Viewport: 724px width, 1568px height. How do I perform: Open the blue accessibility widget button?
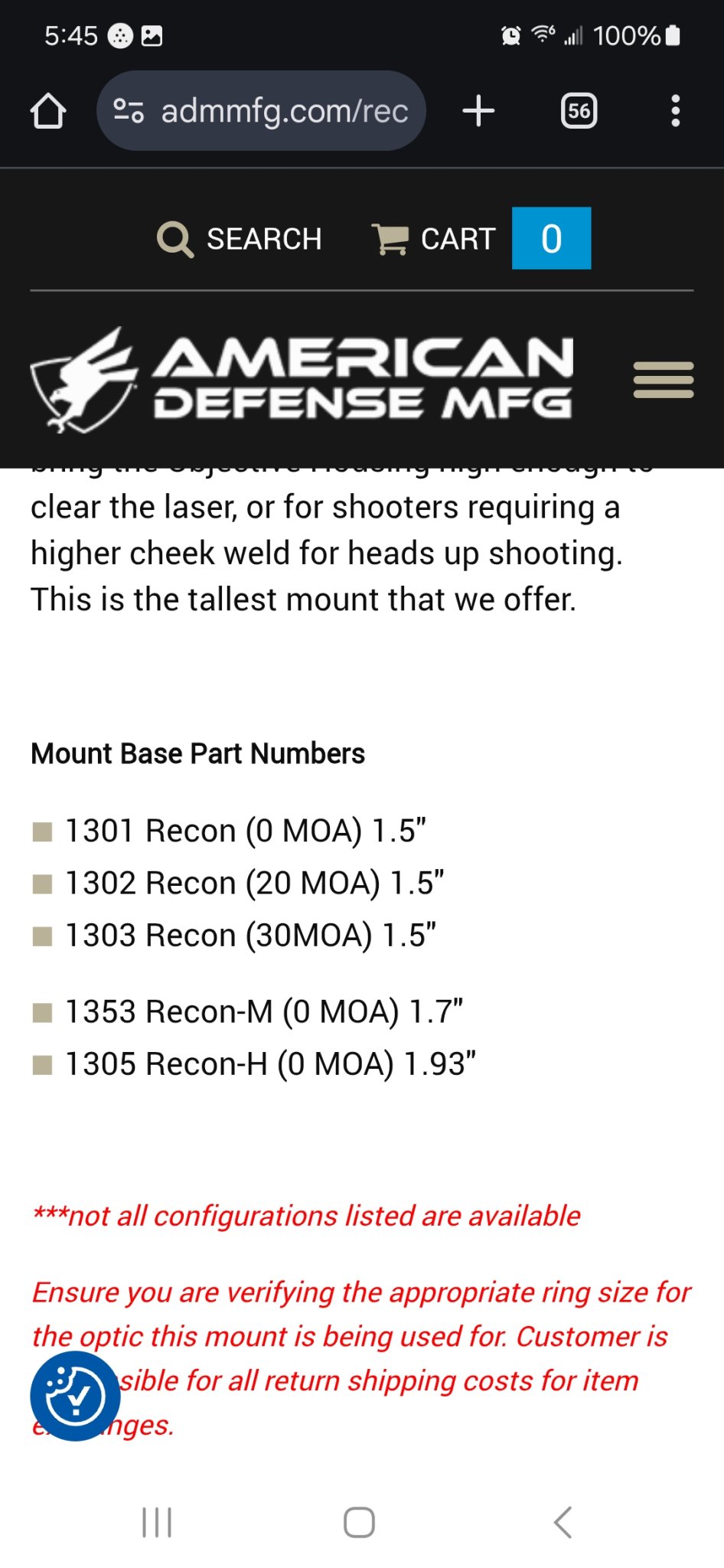click(x=75, y=1396)
